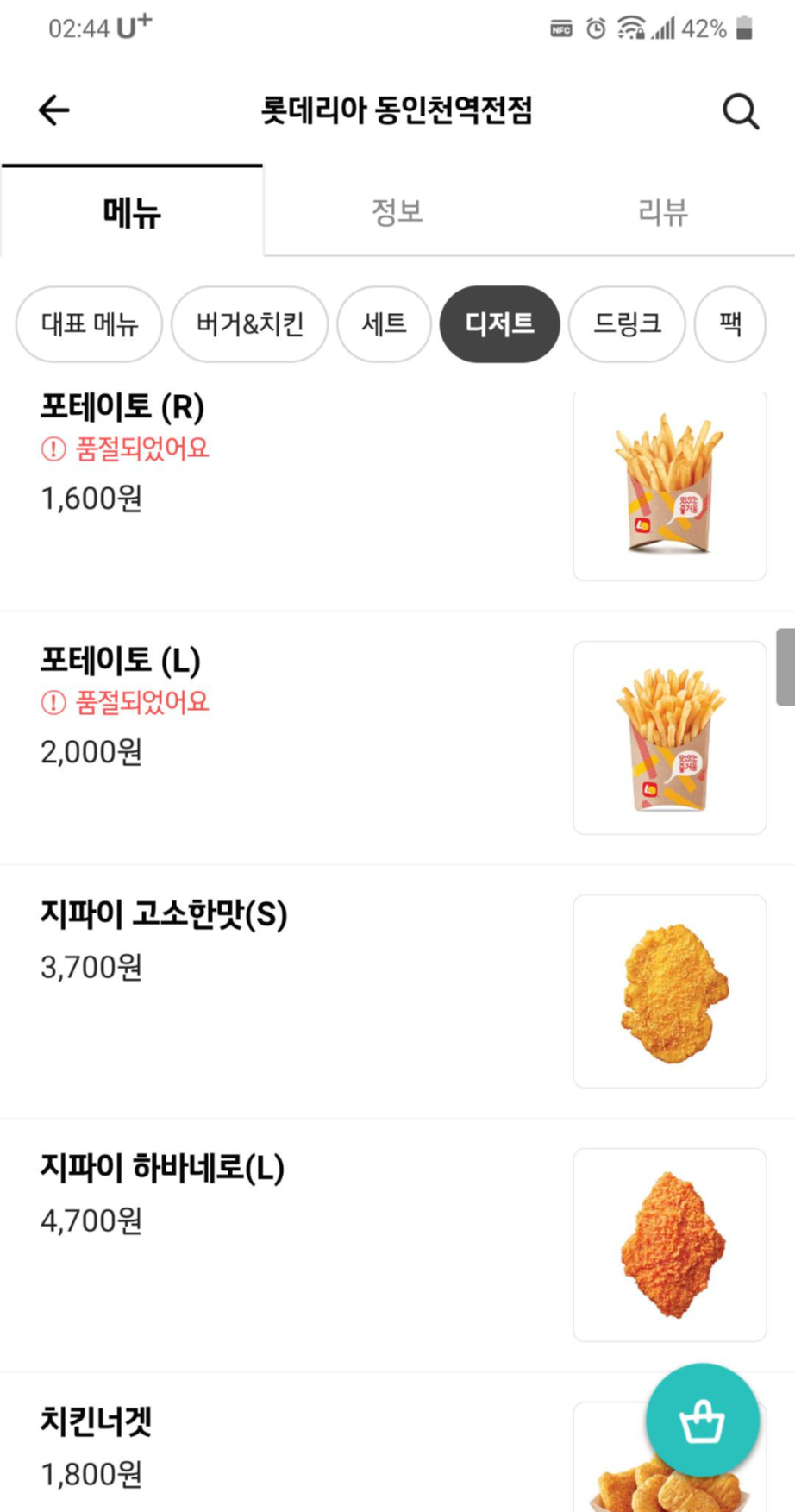Open the shopping cart floating button

pyautogui.click(x=702, y=1420)
